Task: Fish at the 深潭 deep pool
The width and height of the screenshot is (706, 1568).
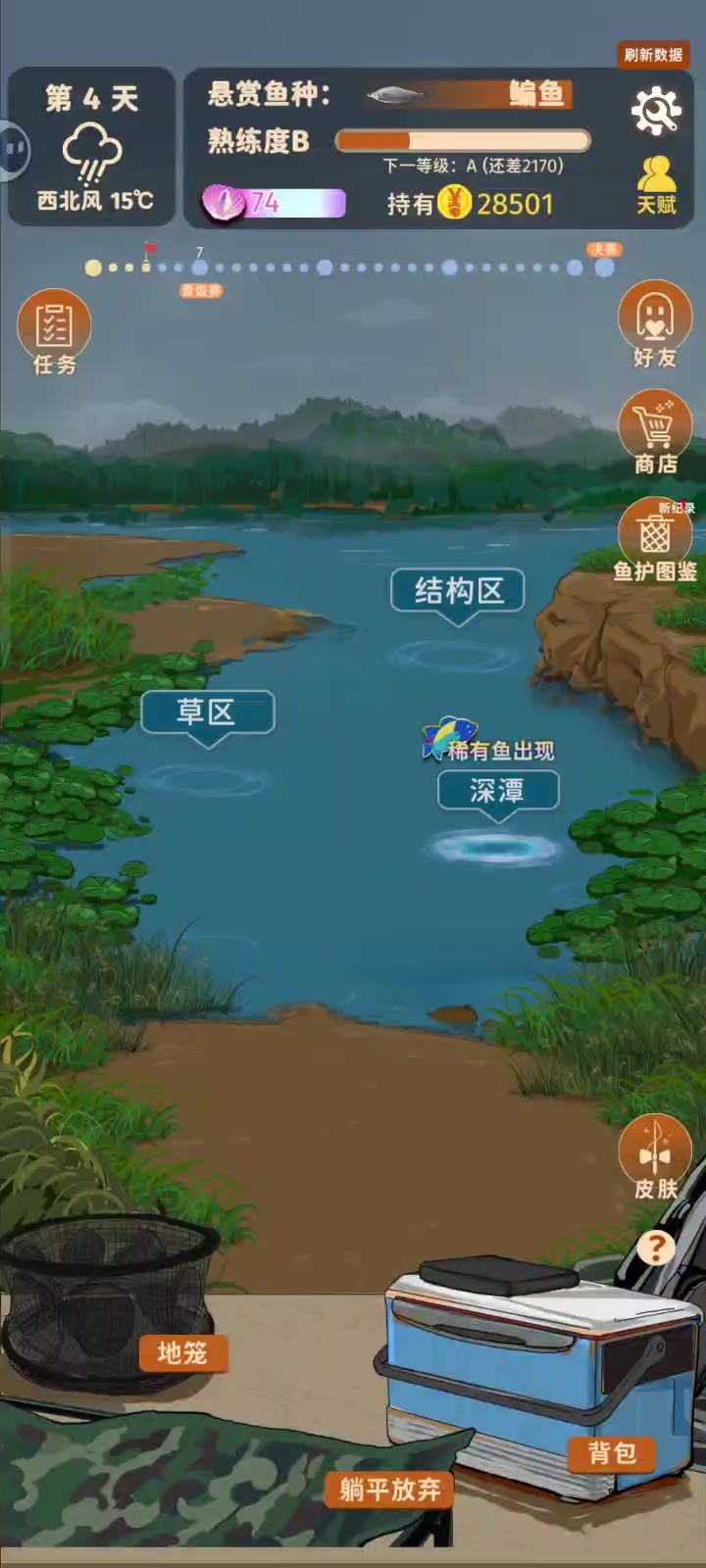Action: [x=497, y=790]
